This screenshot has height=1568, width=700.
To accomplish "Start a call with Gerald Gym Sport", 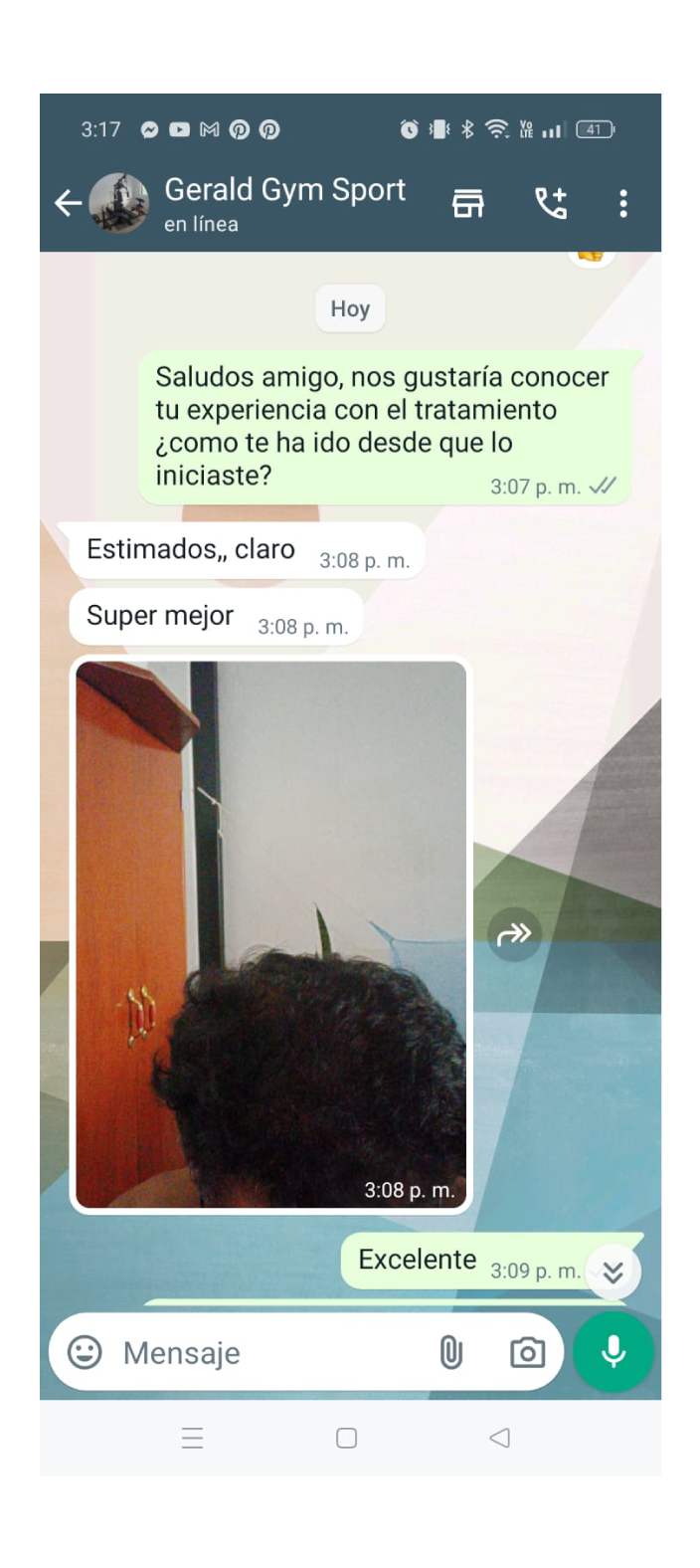I will click(550, 203).
